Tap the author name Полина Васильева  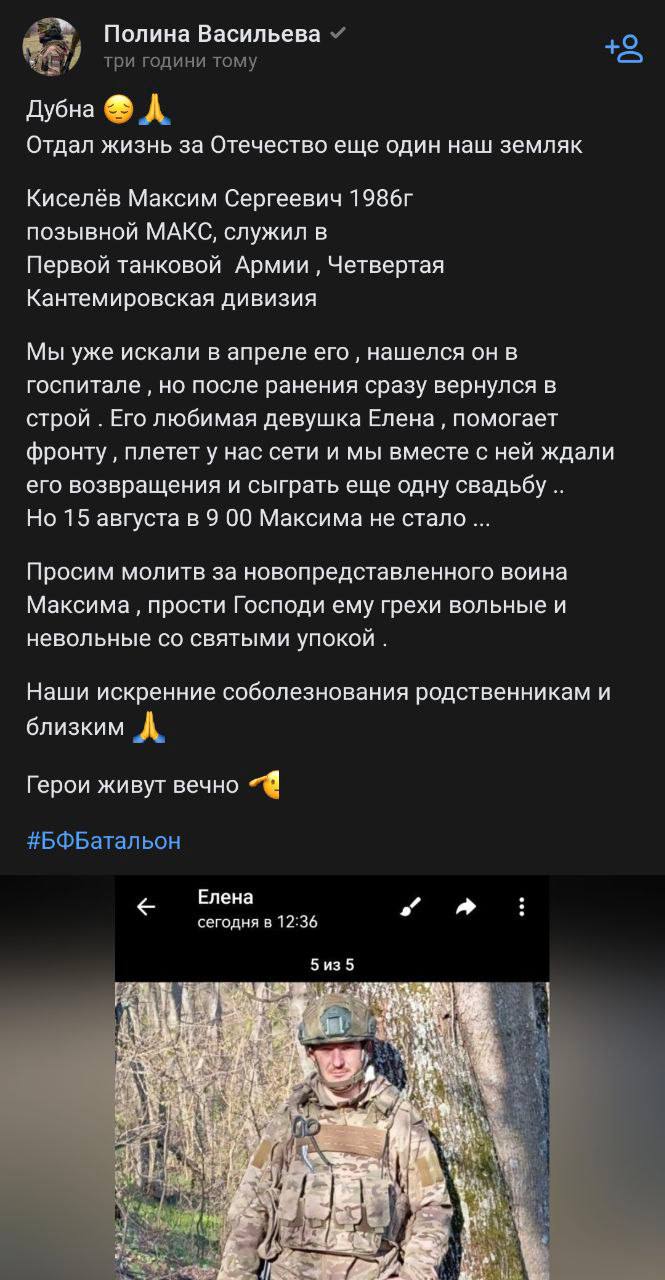pos(211,34)
